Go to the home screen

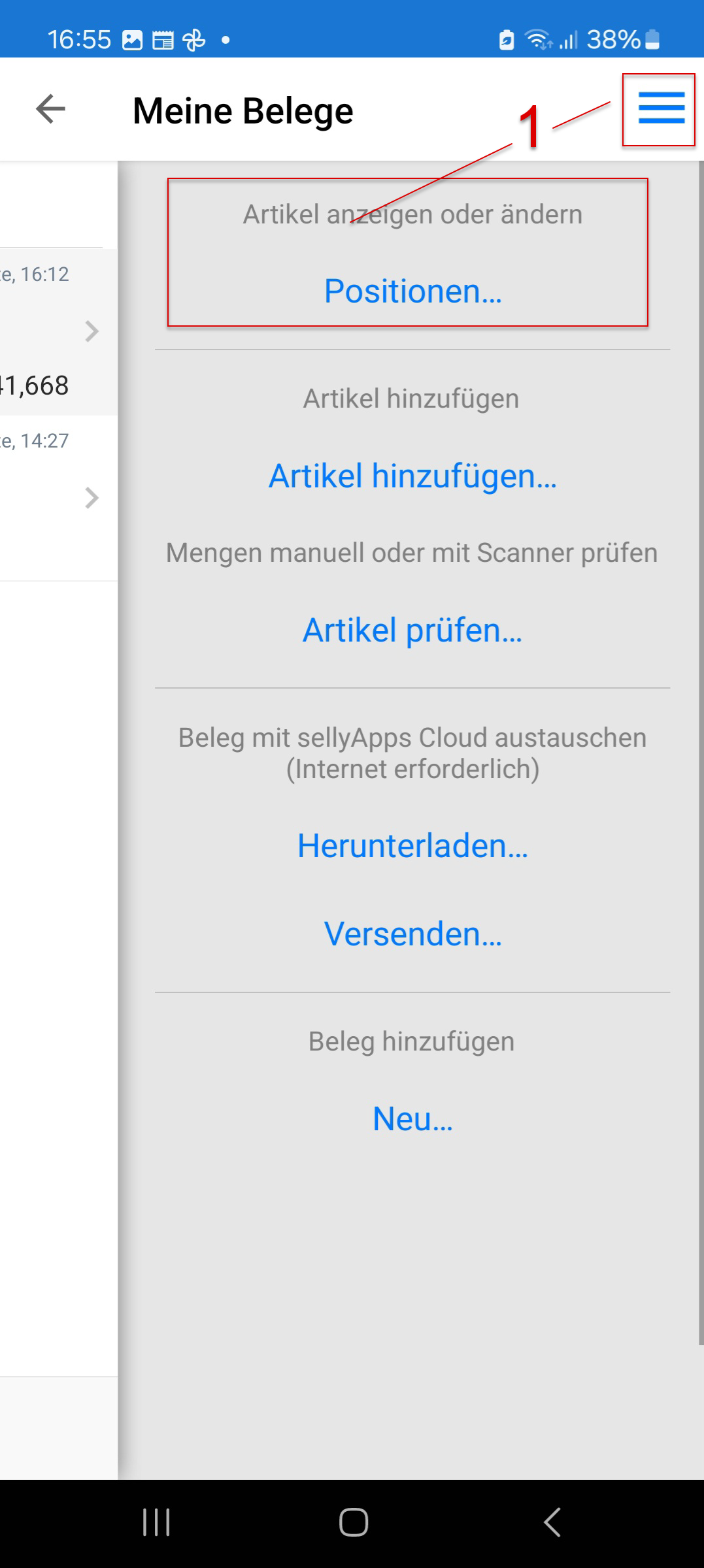click(353, 1522)
